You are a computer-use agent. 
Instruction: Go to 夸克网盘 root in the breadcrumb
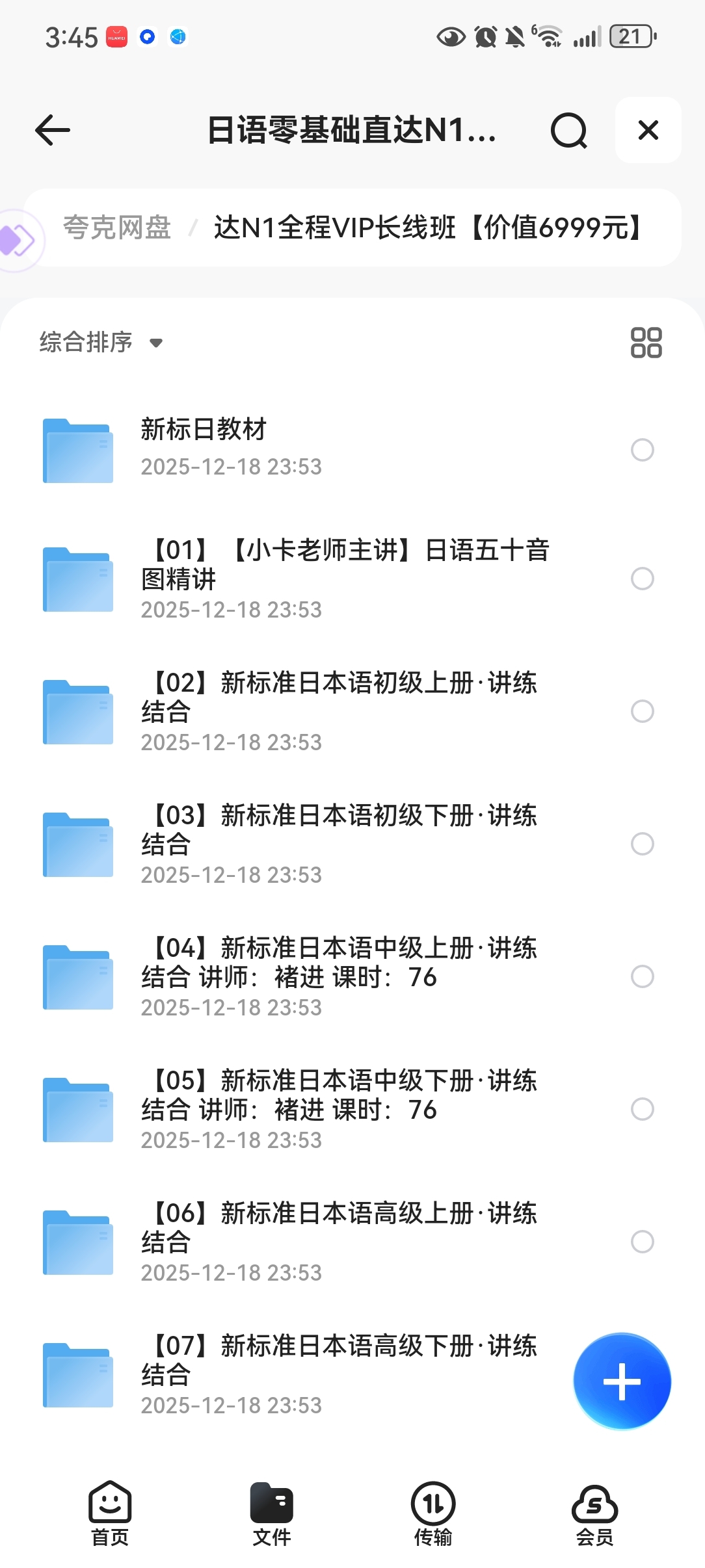[x=117, y=228]
